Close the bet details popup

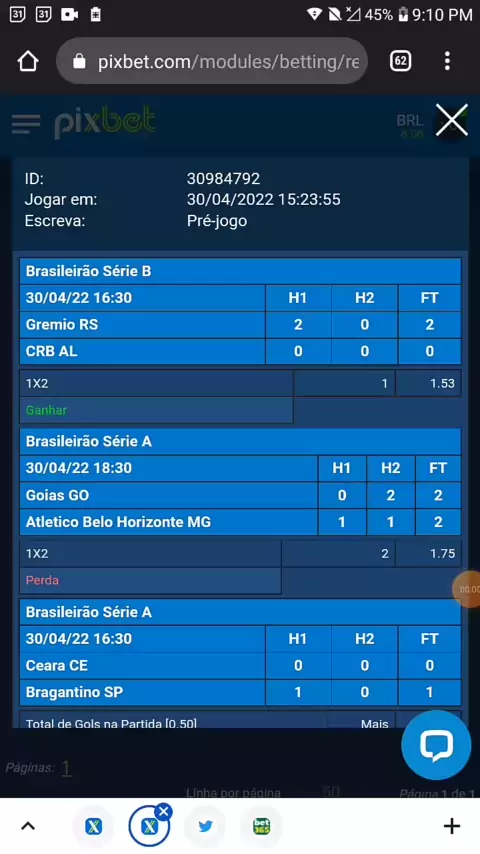(x=452, y=119)
